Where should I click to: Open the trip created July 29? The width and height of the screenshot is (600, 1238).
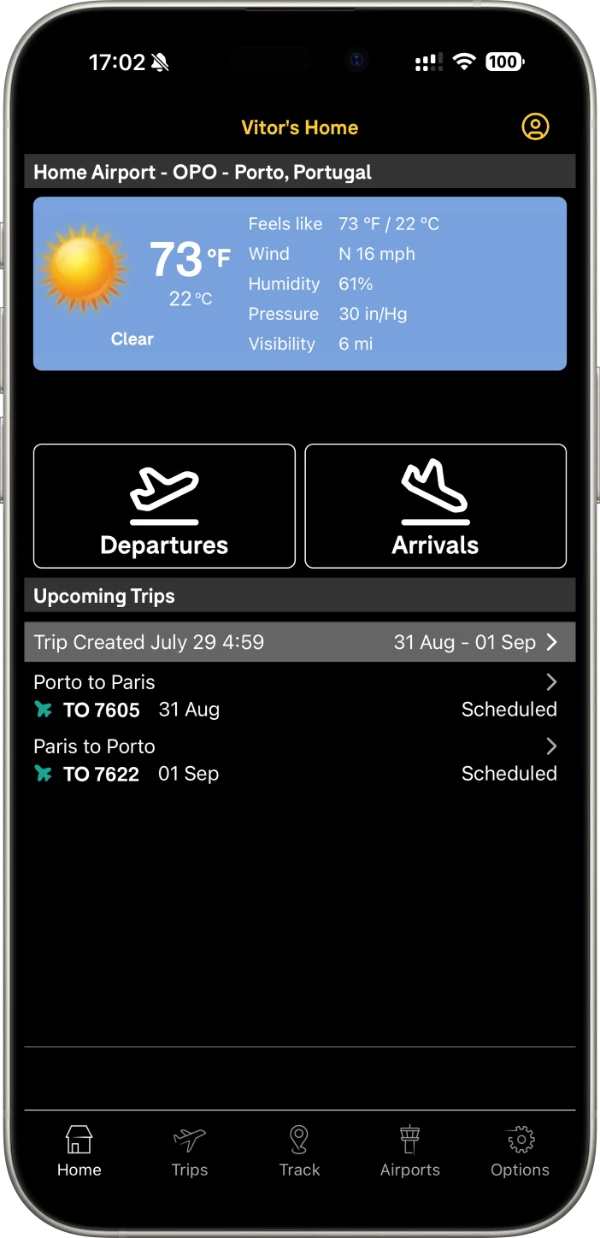pos(299,642)
